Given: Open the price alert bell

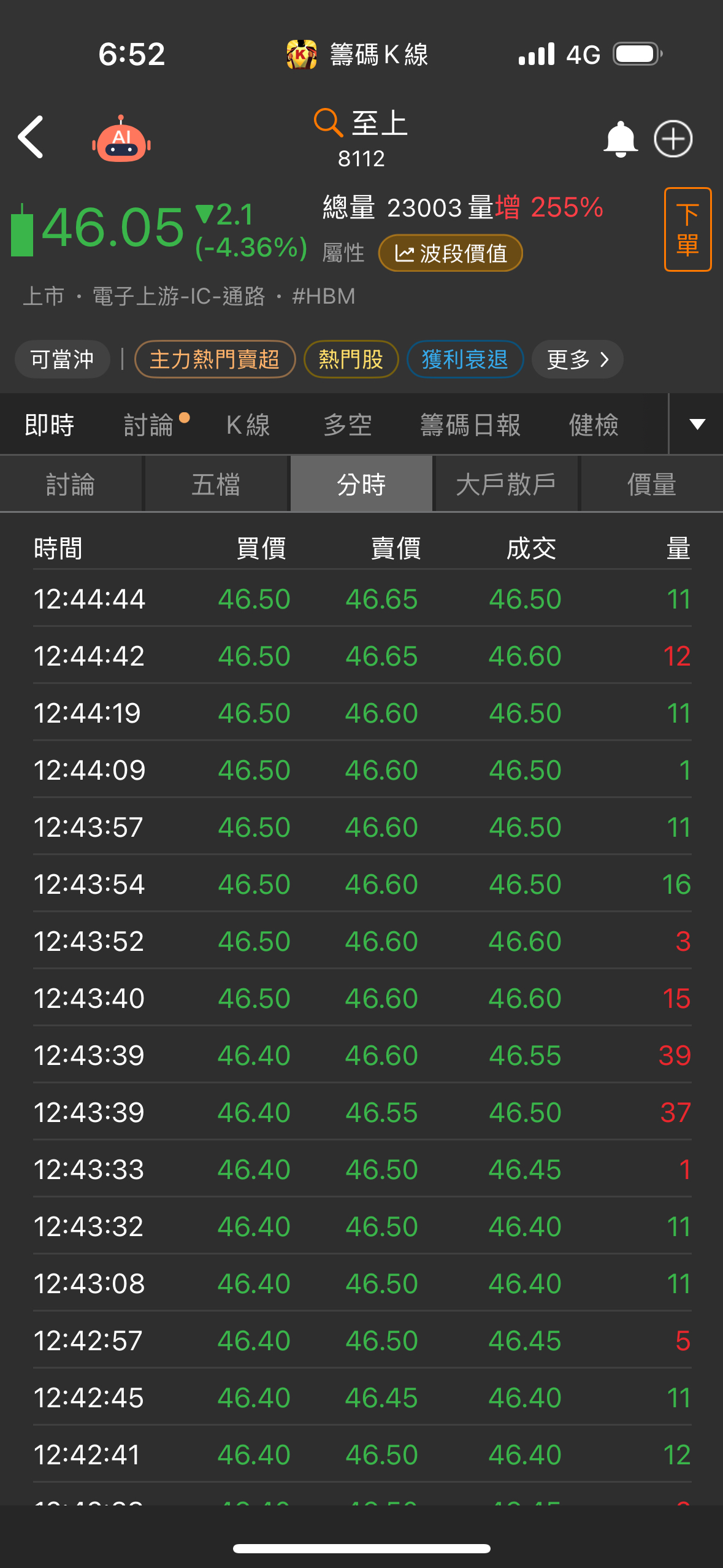Looking at the screenshot, I should click(620, 139).
